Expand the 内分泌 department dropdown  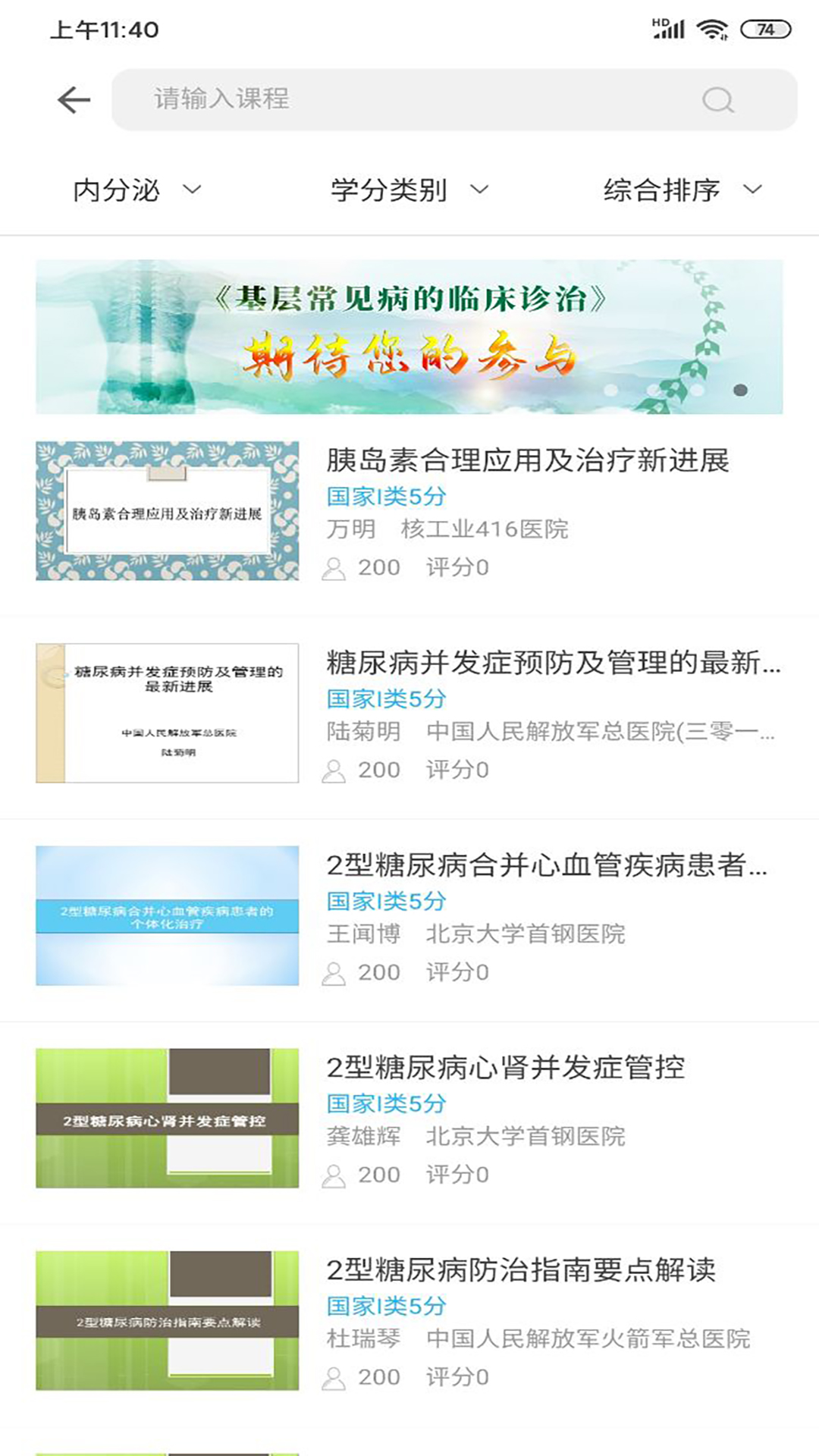[136, 190]
